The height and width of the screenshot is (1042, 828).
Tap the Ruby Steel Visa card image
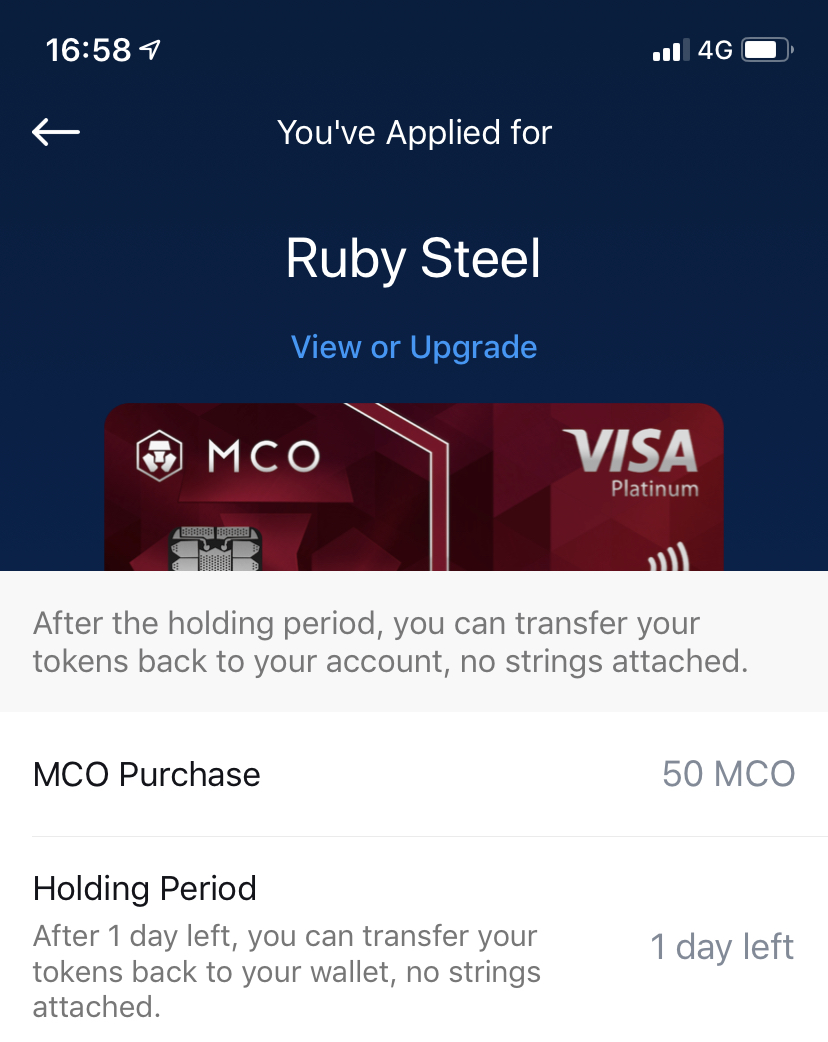(413, 488)
